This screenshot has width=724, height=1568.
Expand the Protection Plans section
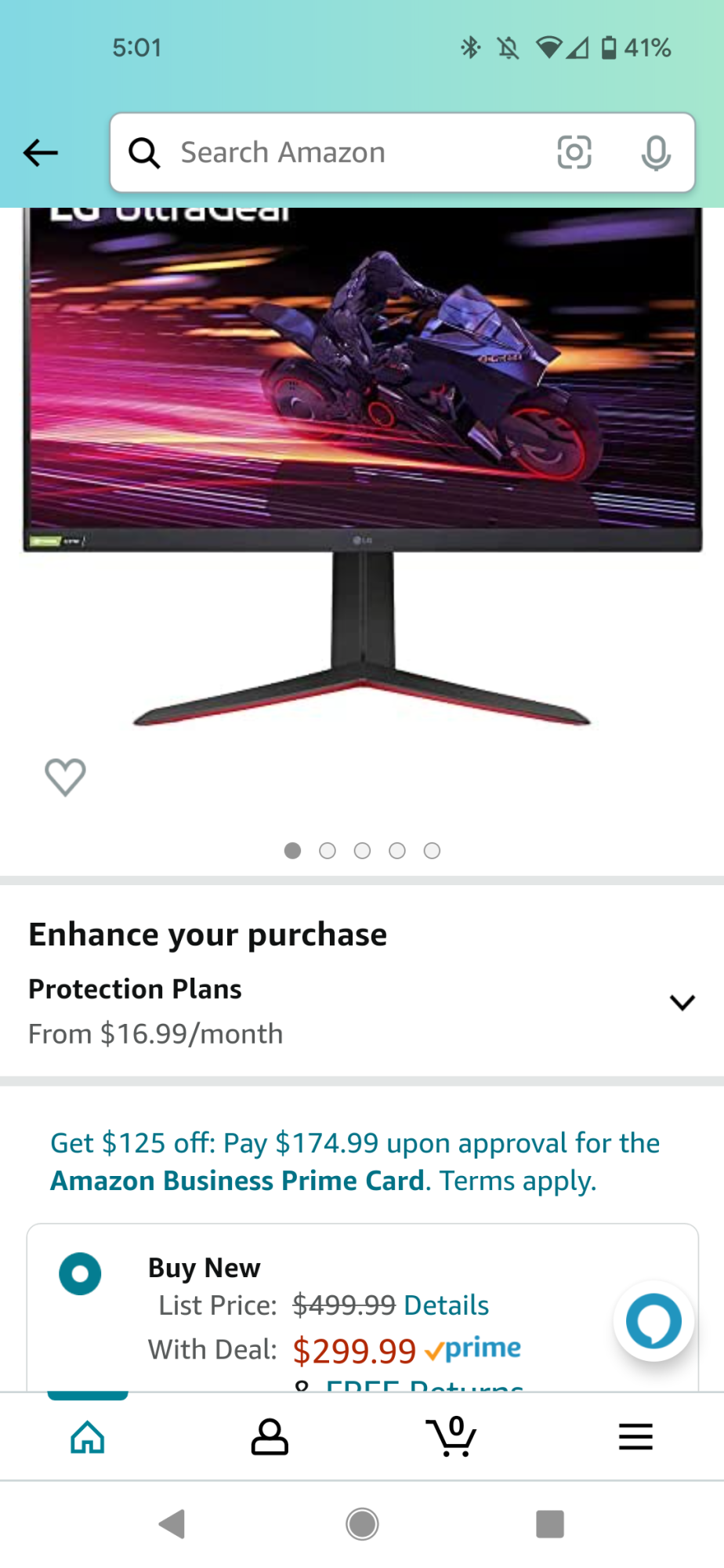[682, 1003]
